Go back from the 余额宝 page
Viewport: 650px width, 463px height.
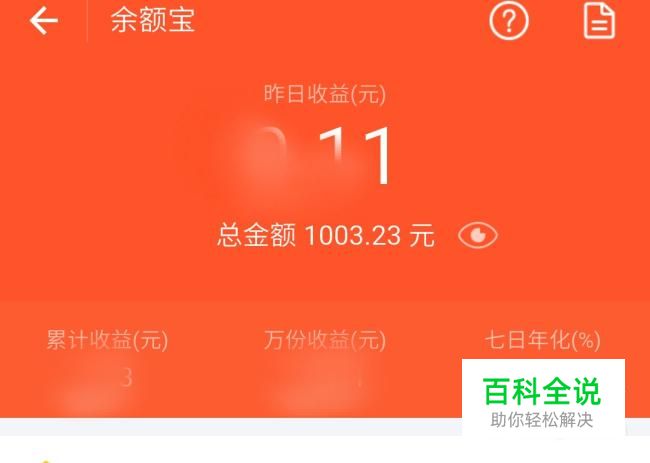pyautogui.click(x=44, y=21)
